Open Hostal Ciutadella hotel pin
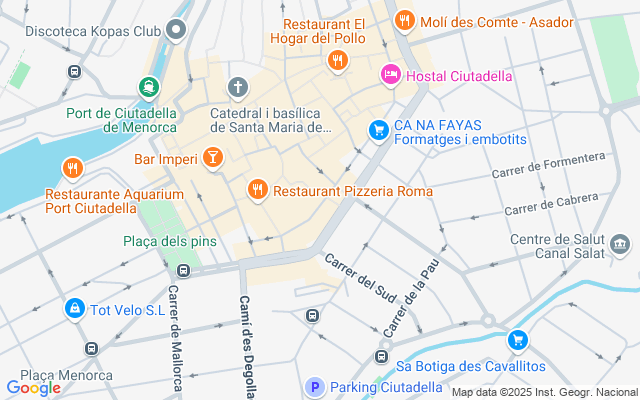640x400 pixels. click(390, 75)
